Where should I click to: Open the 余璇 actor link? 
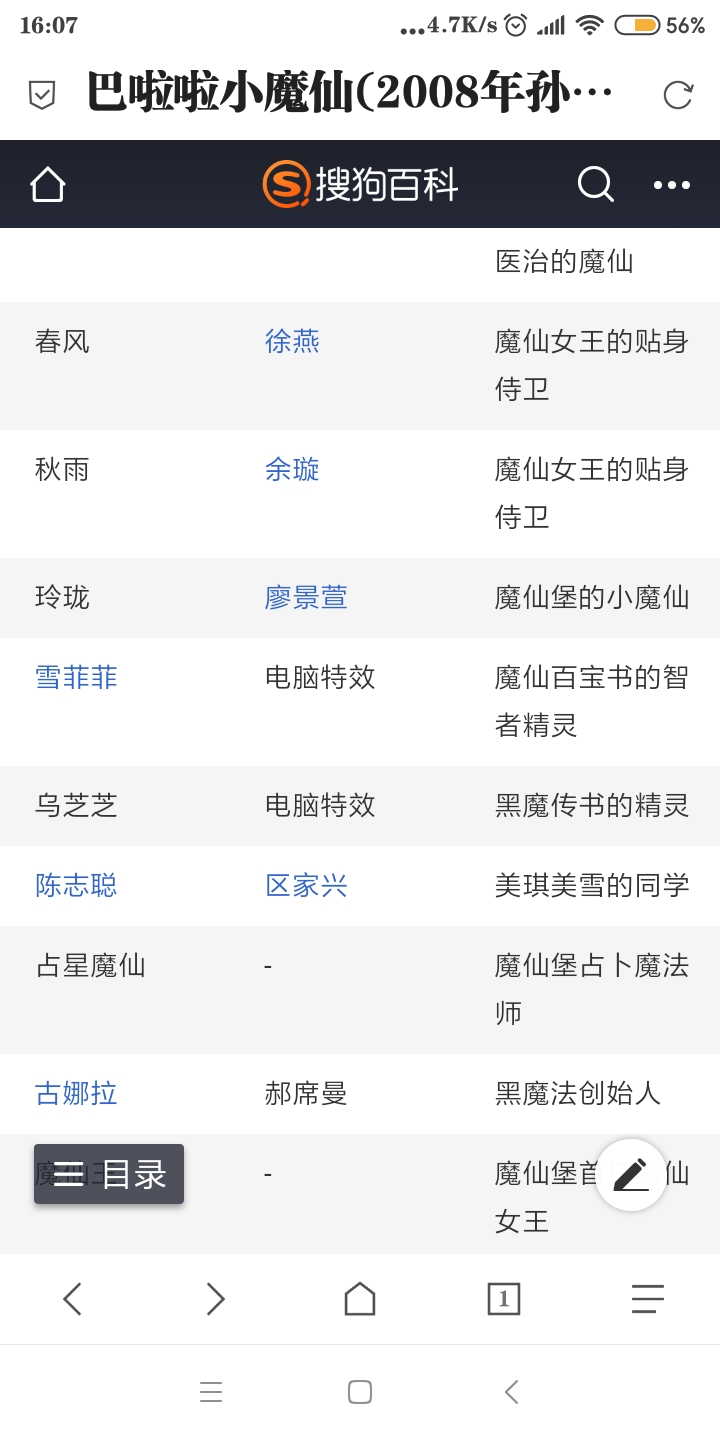[292, 470]
